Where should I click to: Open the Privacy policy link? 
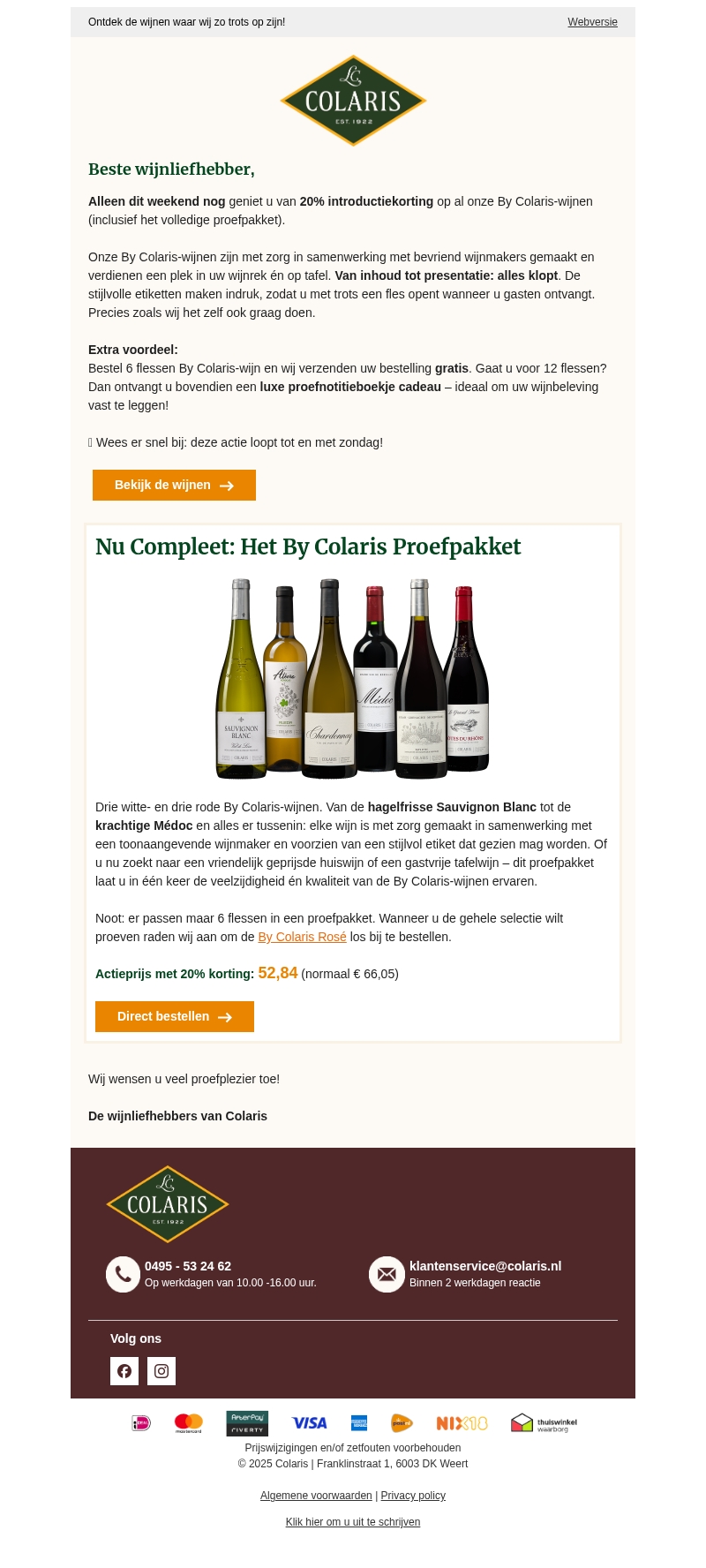tap(413, 1496)
